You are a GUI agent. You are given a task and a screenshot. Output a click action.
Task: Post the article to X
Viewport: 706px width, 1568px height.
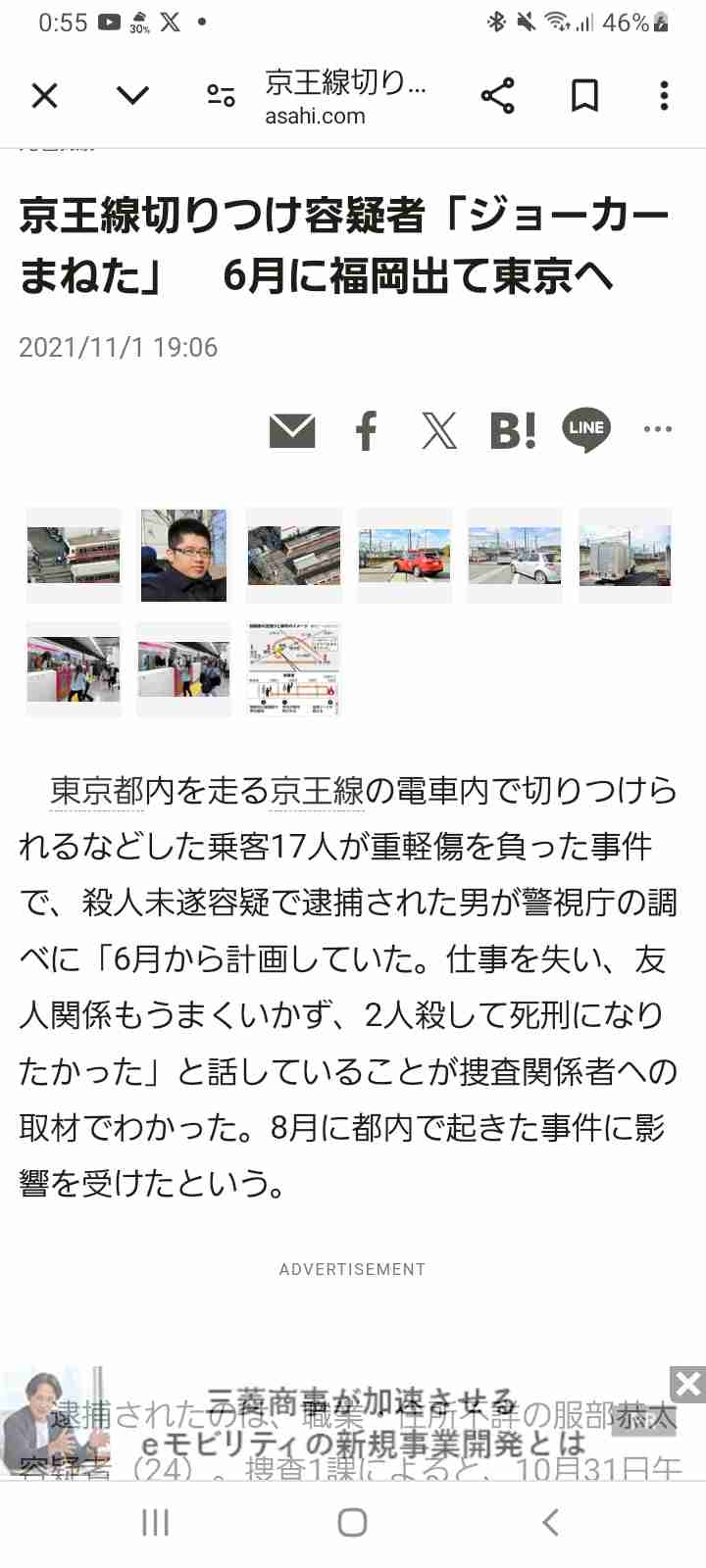439,429
